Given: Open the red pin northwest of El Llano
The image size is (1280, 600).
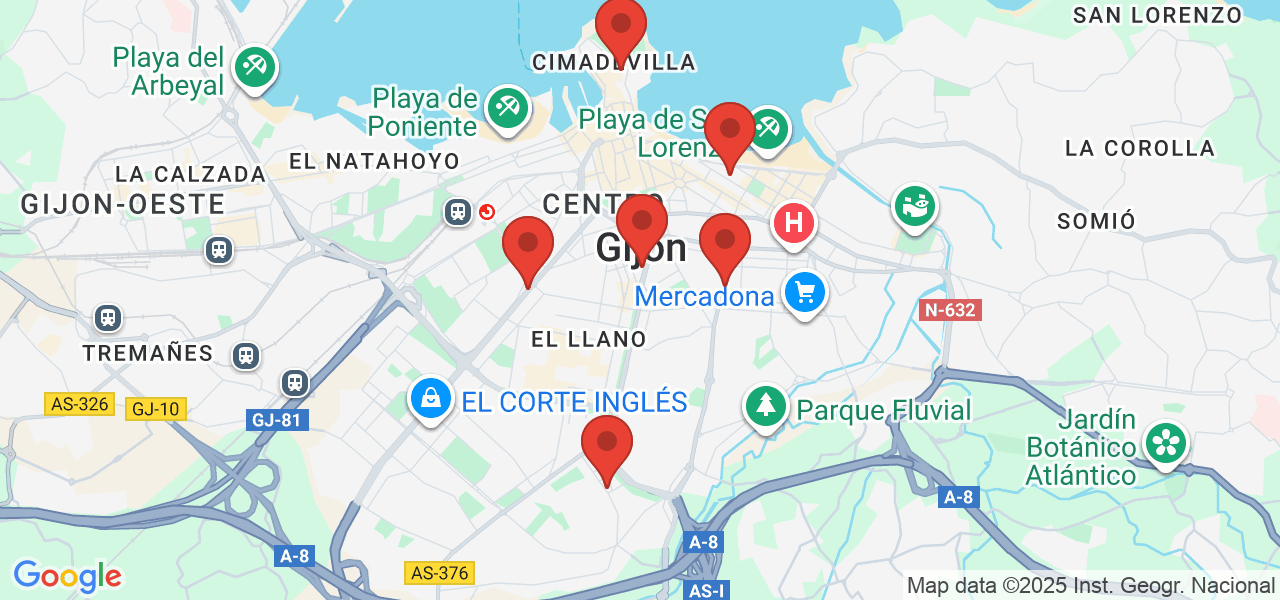Looking at the screenshot, I should 528,246.
